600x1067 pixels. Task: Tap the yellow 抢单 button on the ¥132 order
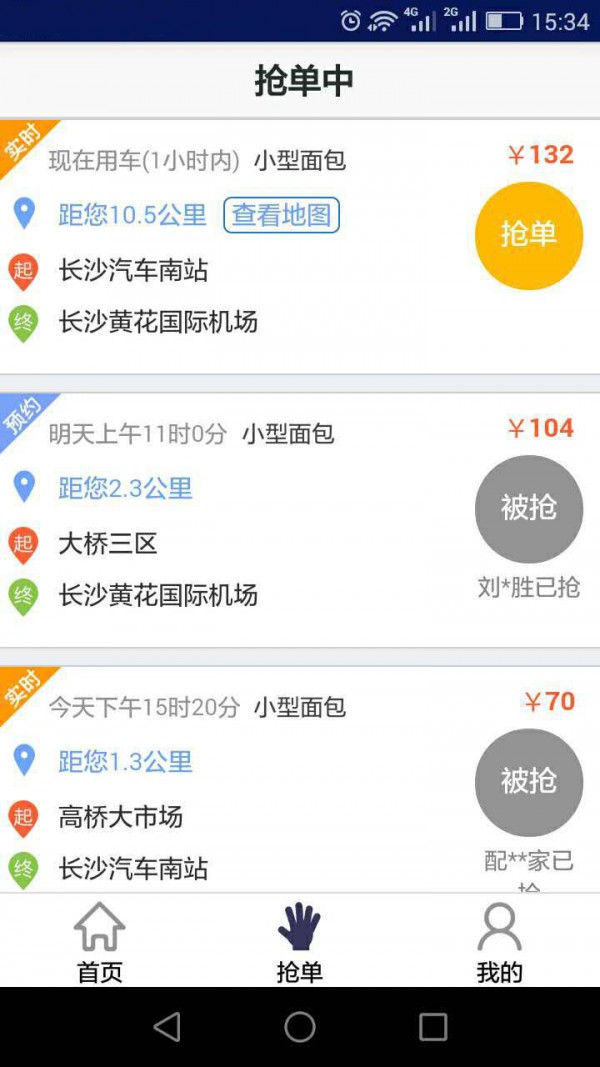click(529, 235)
